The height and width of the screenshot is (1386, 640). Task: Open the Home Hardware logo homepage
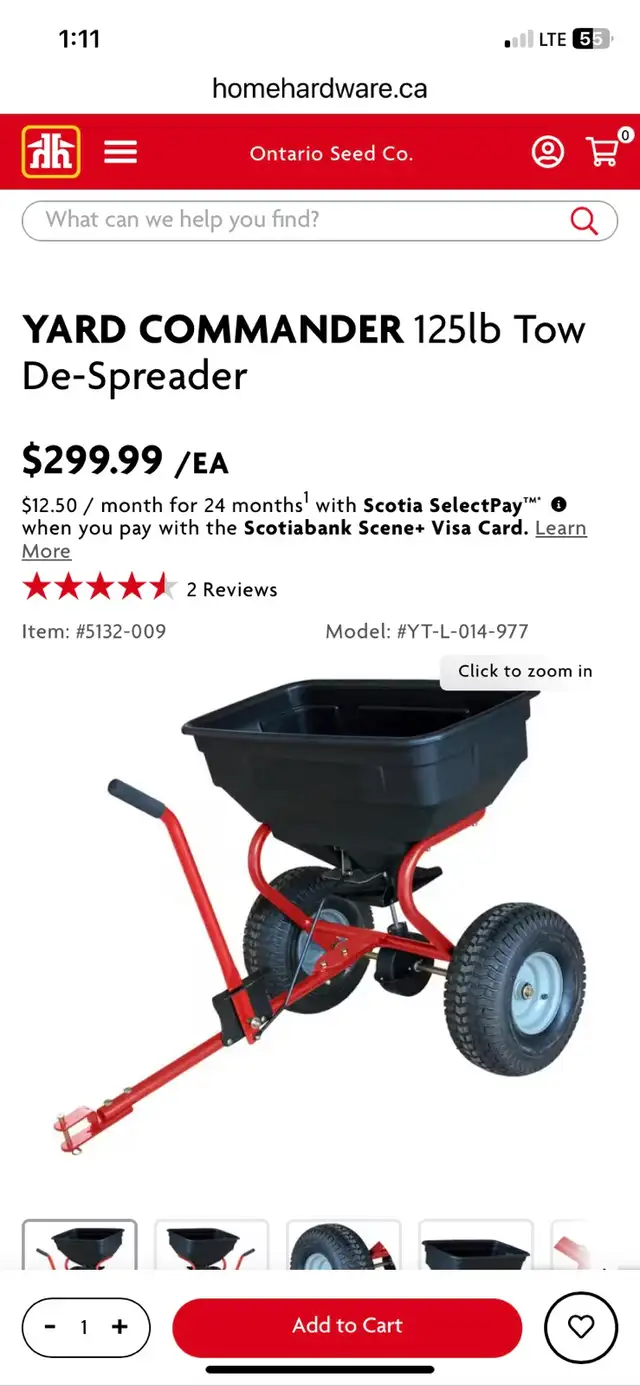[50, 153]
